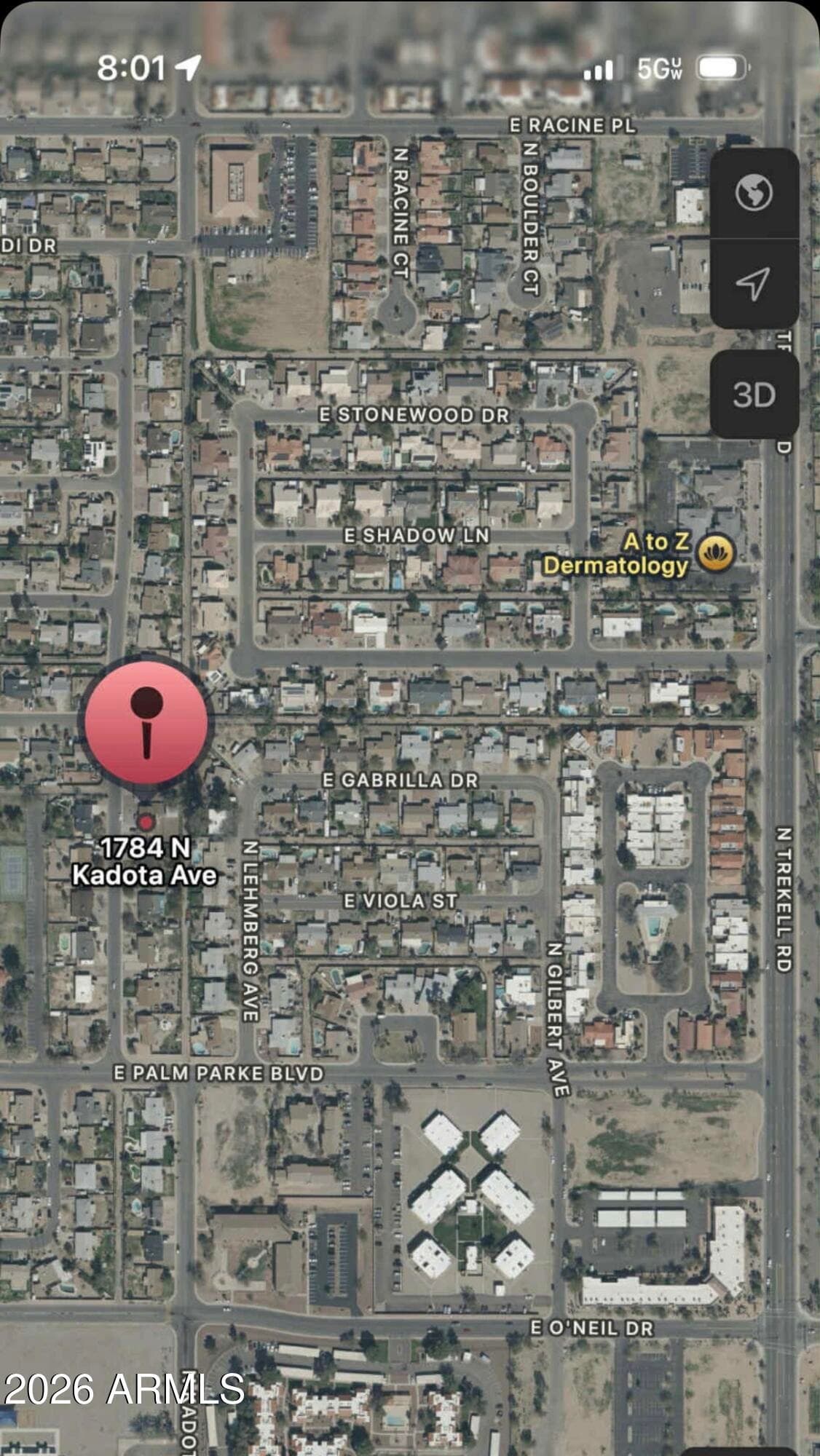Screen dimensions: 820x1456
Task: Switch the map to 3D view
Action: click(754, 395)
